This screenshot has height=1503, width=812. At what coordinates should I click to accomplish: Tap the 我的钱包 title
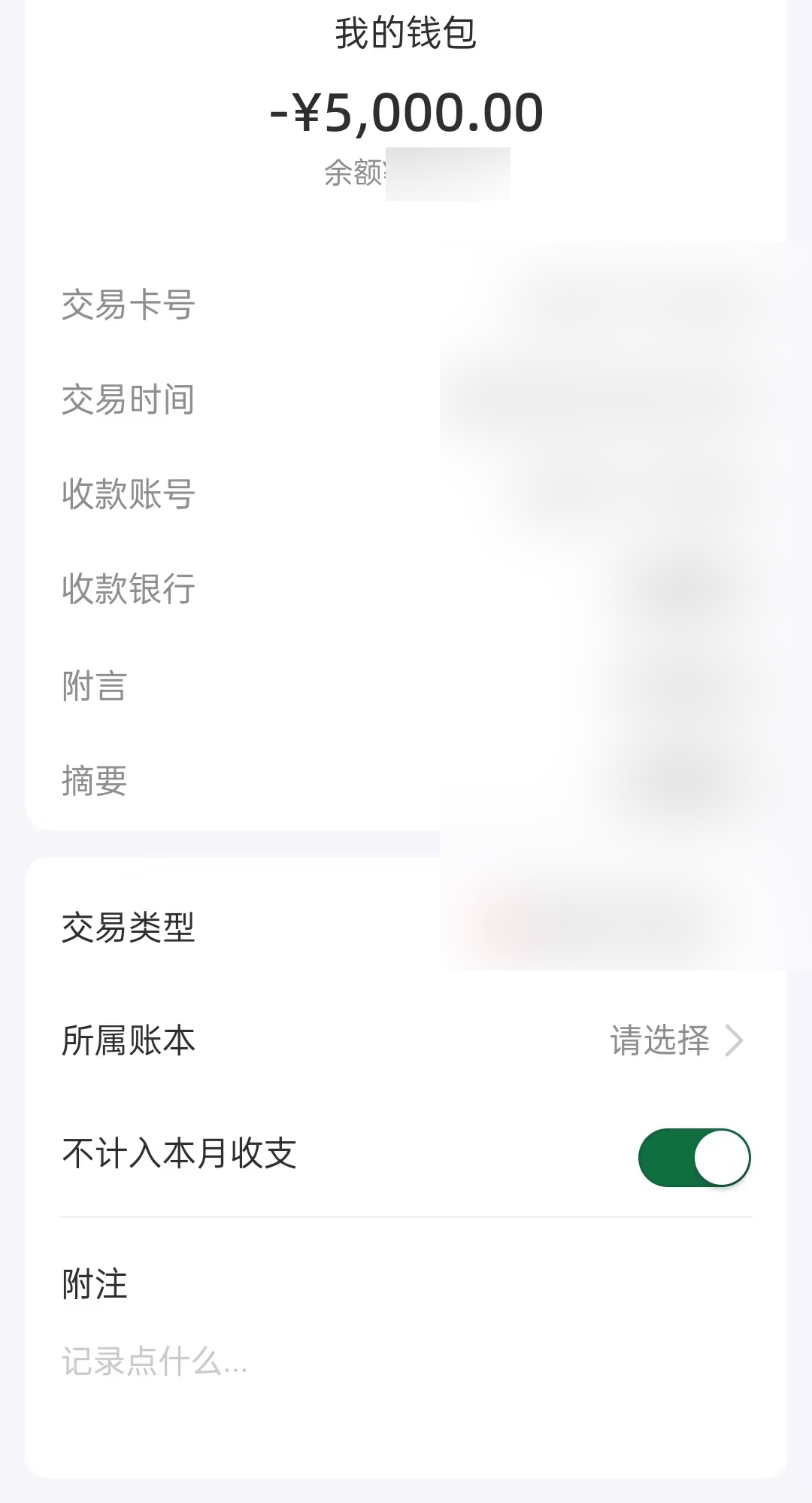click(x=406, y=35)
